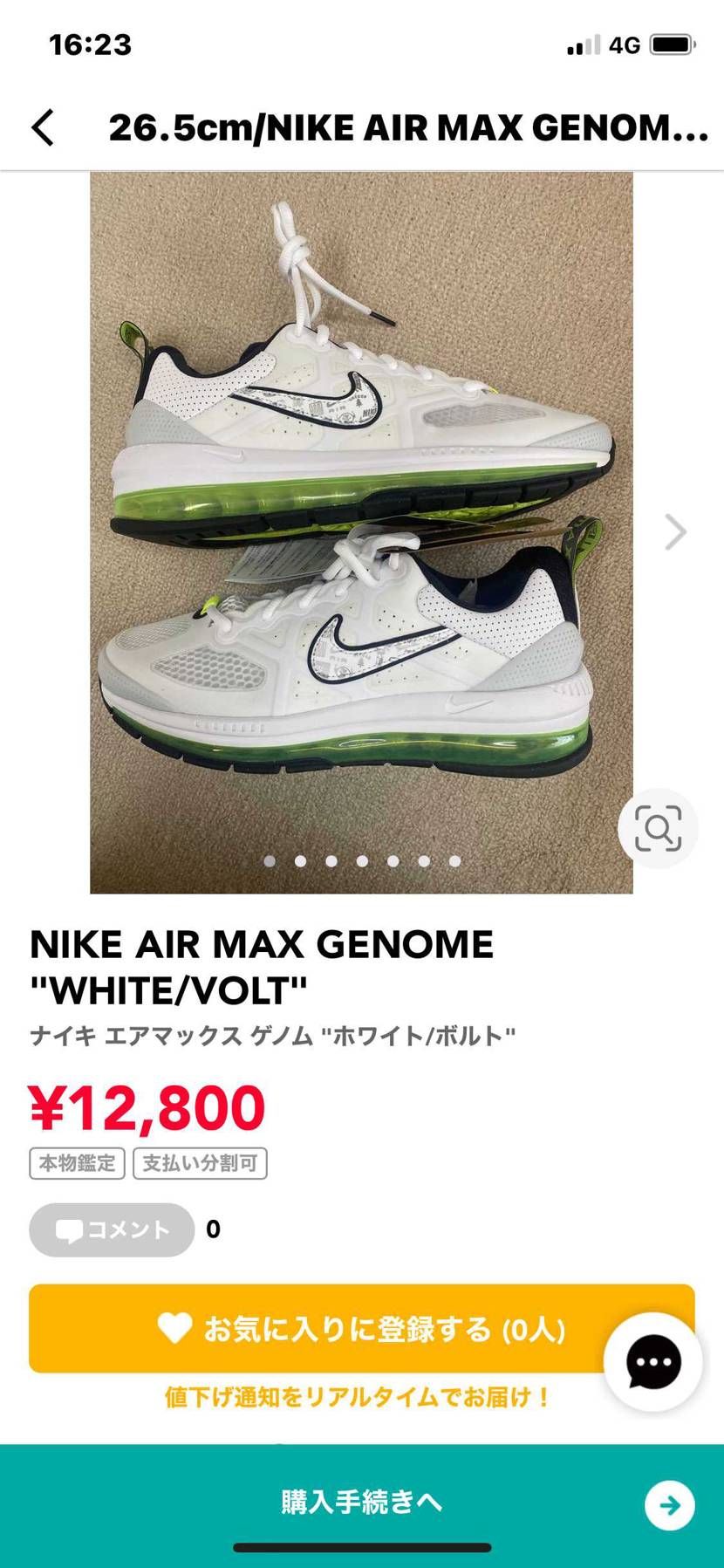724x1568 pixels.
Task: Open the Air Max Genome product photo
Action: coord(361,532)
